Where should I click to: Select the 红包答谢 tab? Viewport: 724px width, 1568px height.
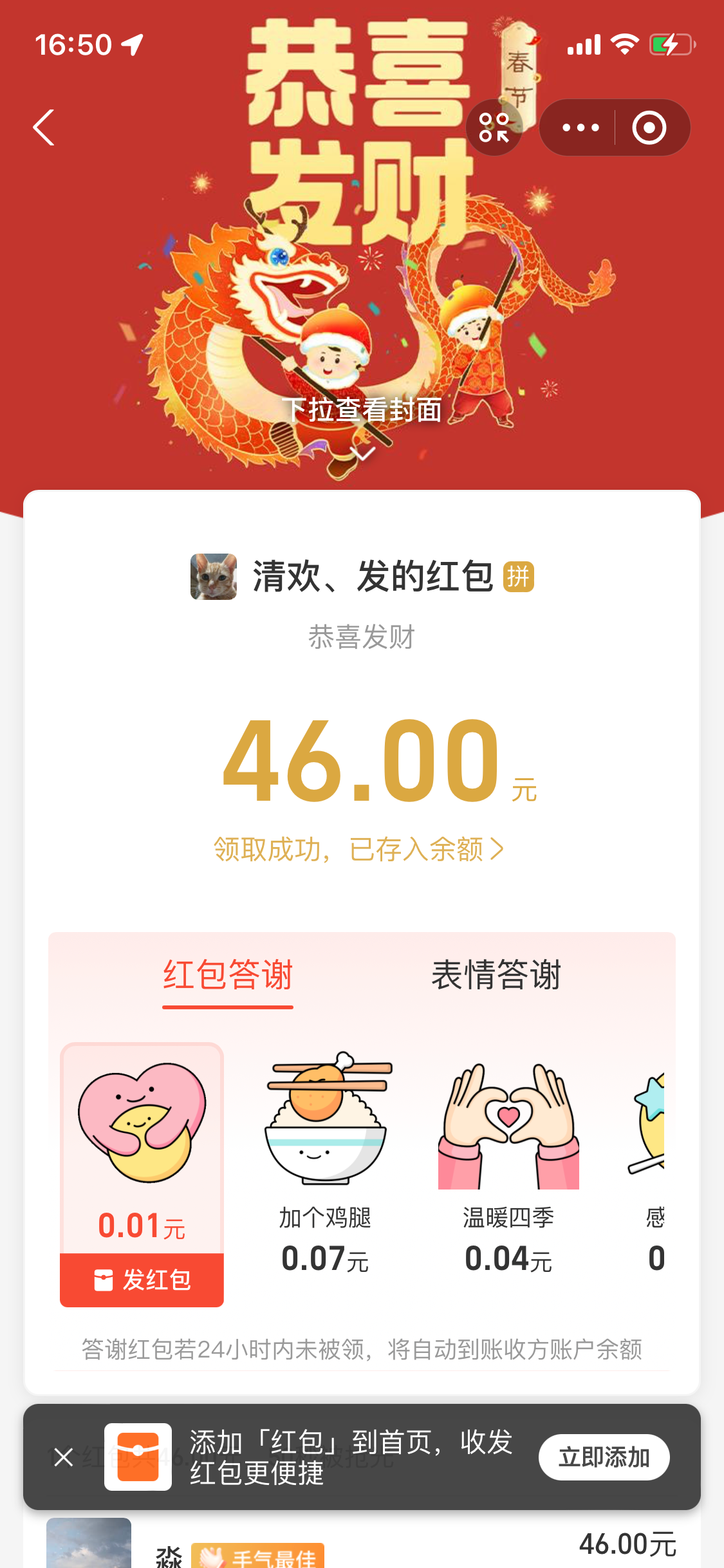(x=228, y=975)
